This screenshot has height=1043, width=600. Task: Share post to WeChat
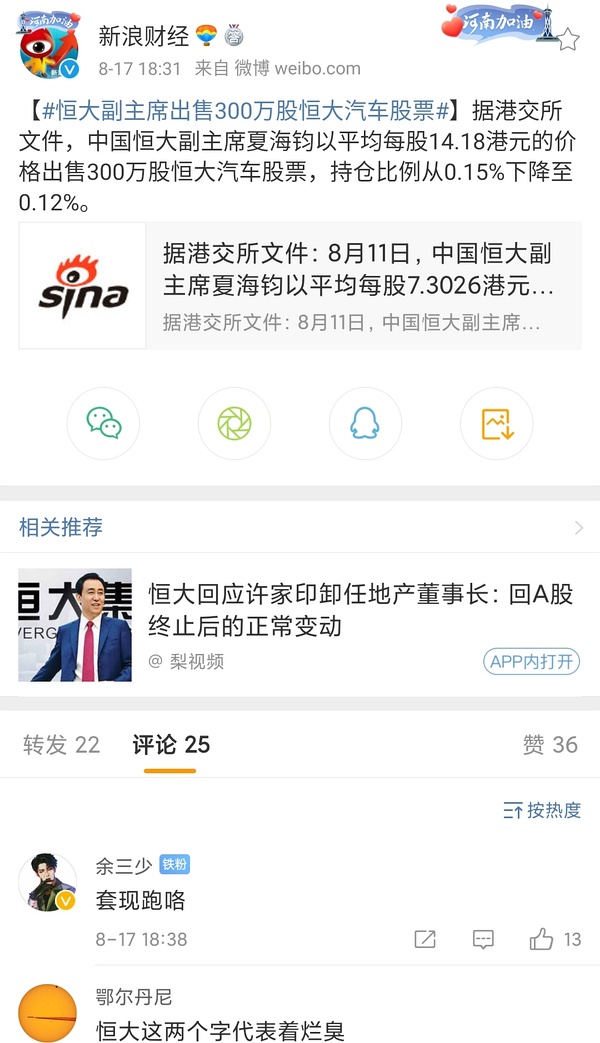[103, 424]
